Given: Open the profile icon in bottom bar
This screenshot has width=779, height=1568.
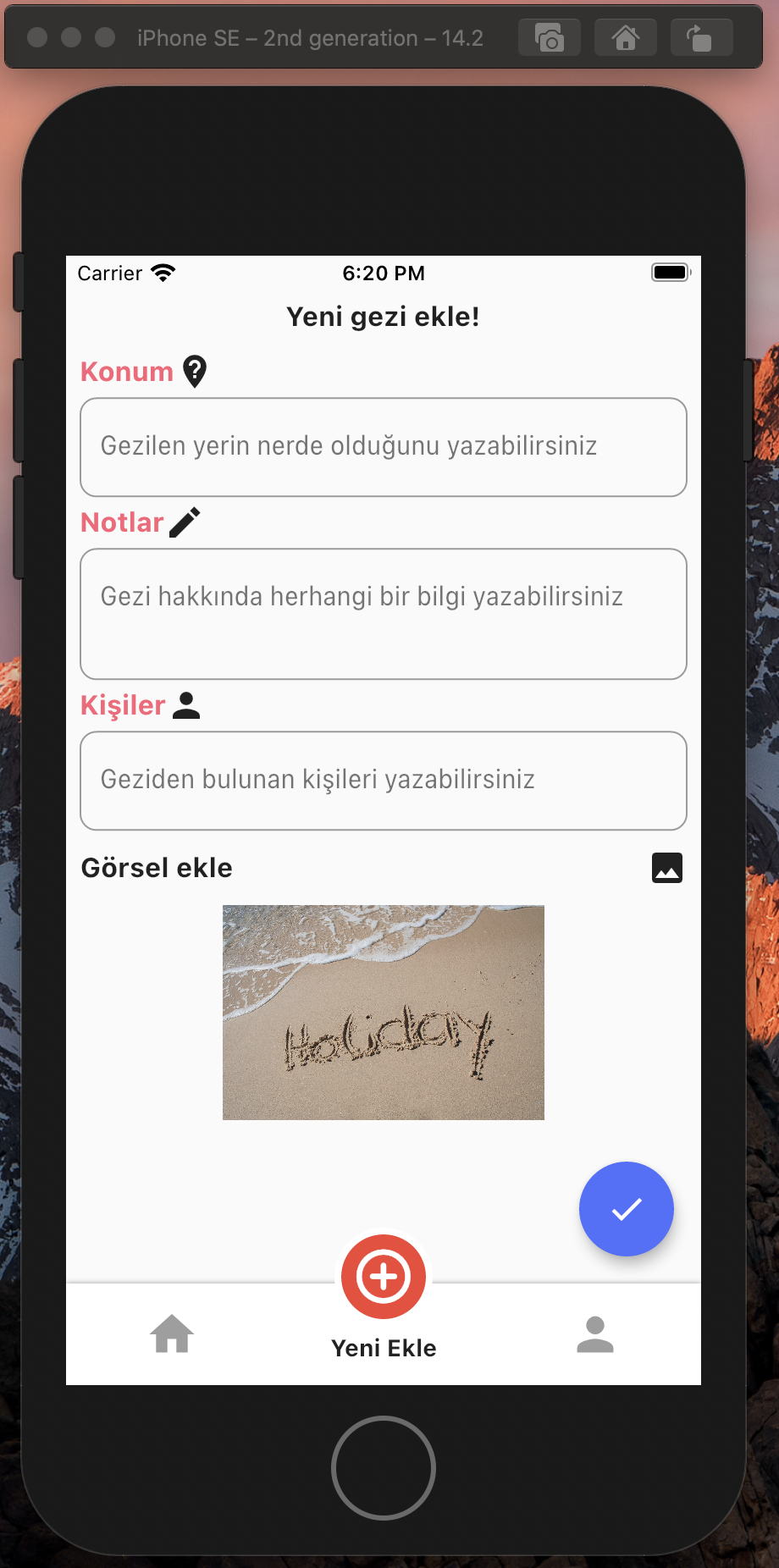Looking at the screenshot, I should [595, 1333].
